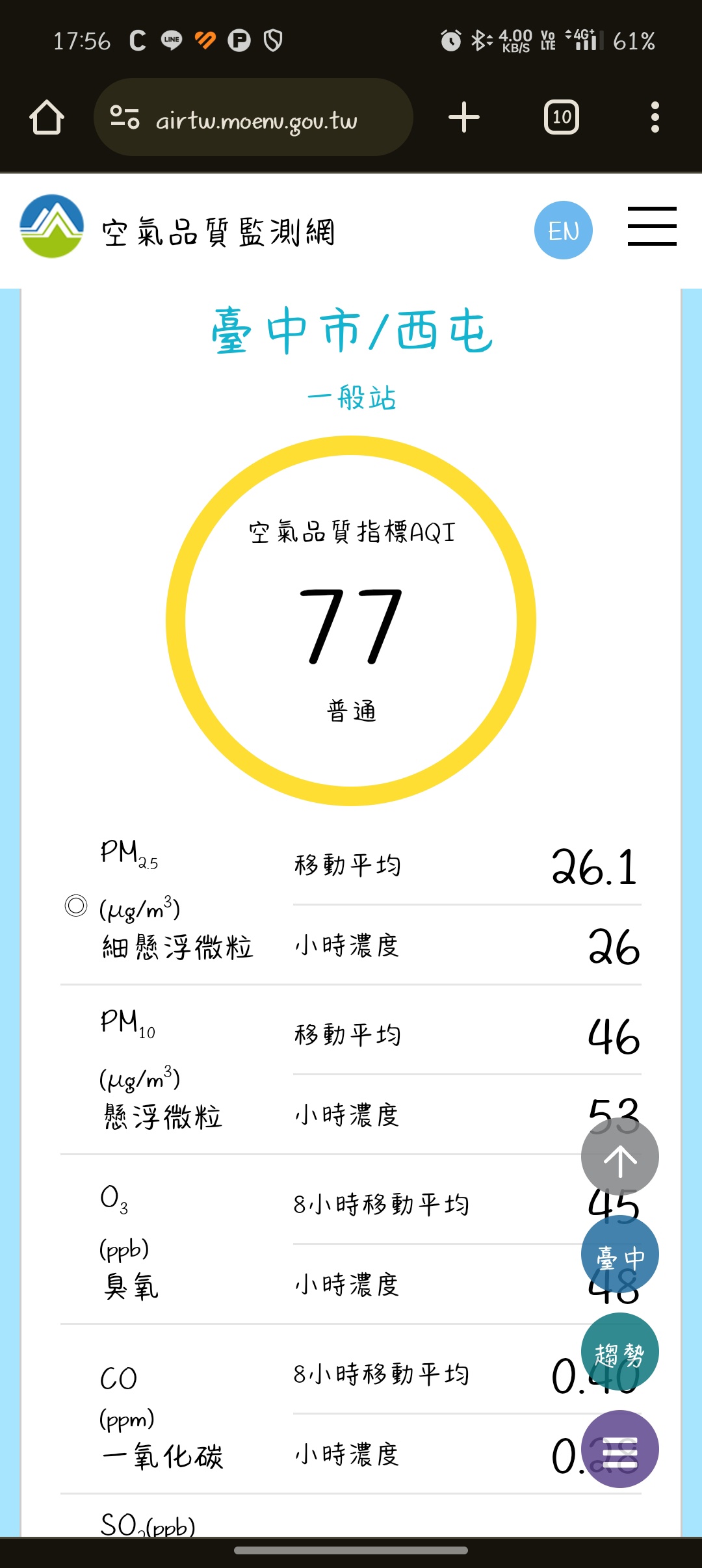702x1568 pixels.
Task: Tap the purple floating list menu button
Action: 619,1450
